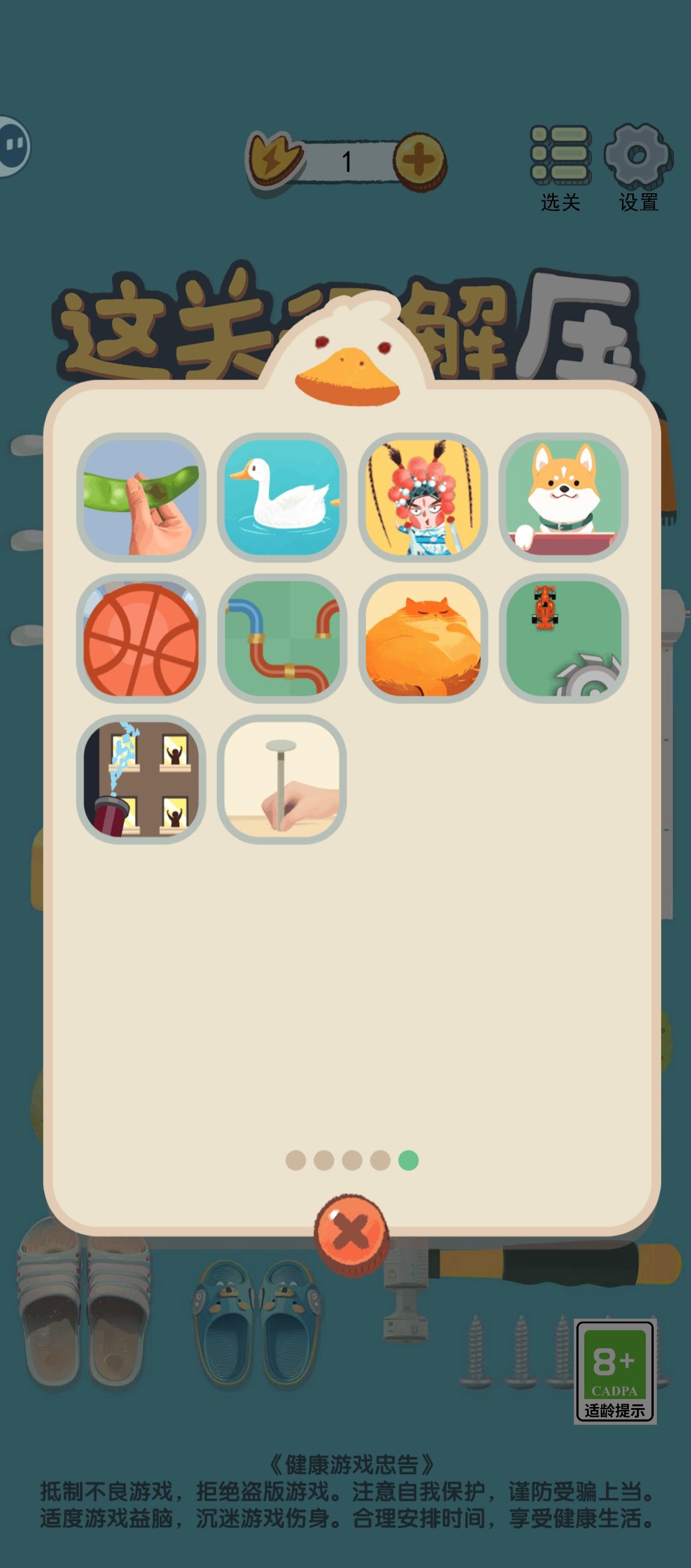
Task: Open the pea-squeezing mini game
Action: click(143, 498)
